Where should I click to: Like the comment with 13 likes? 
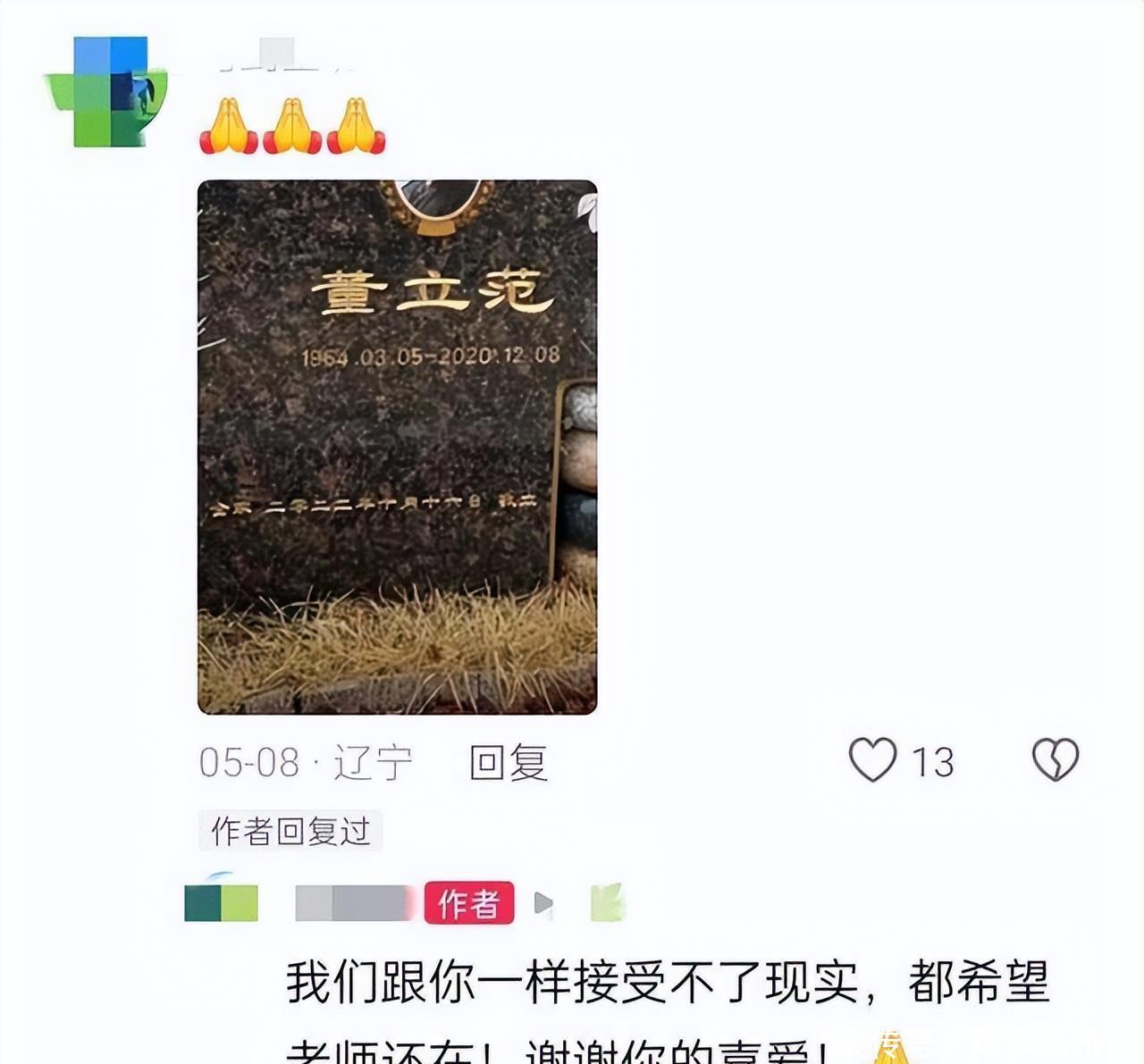872,760
